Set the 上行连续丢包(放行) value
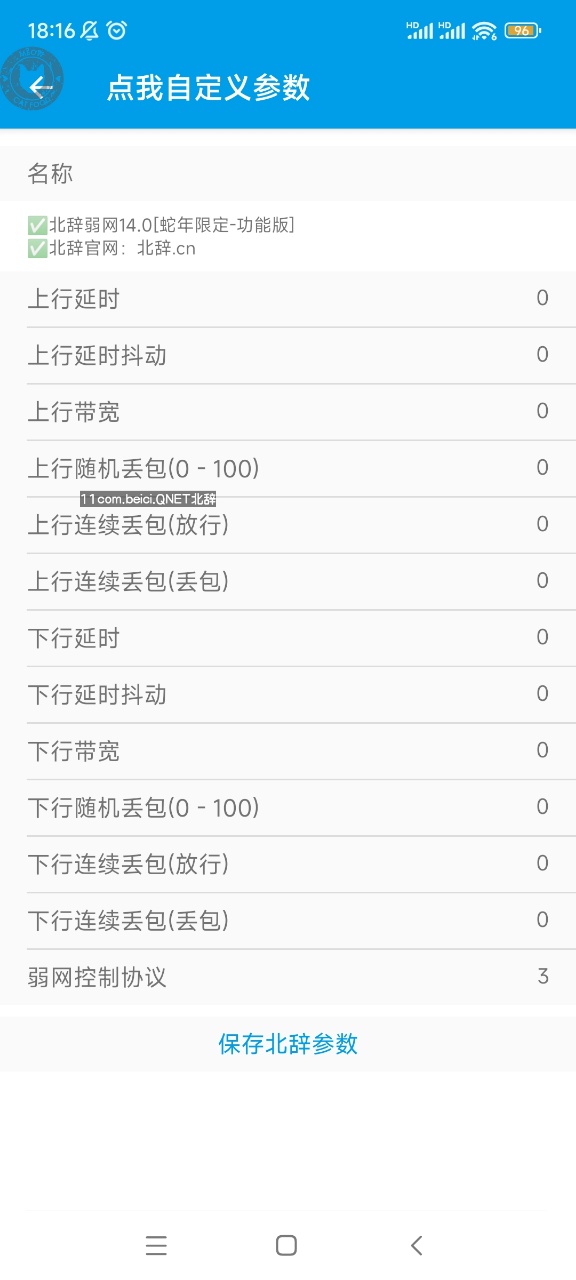 (x=288, y=525)
